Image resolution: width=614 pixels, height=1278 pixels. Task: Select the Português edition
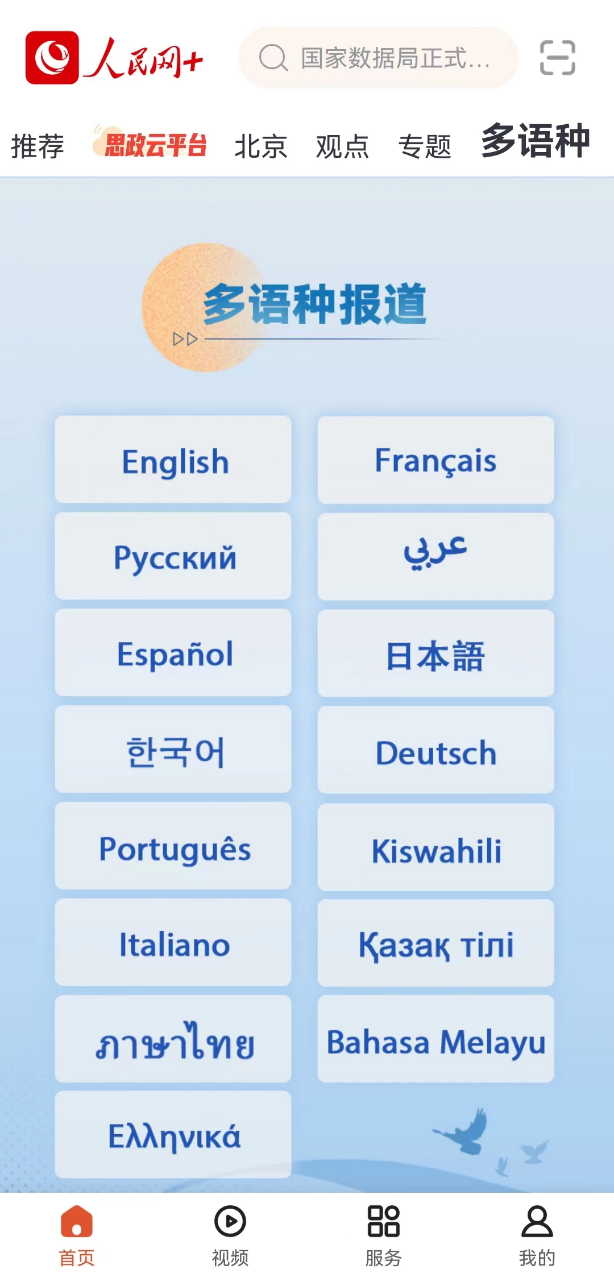[173, 846]
